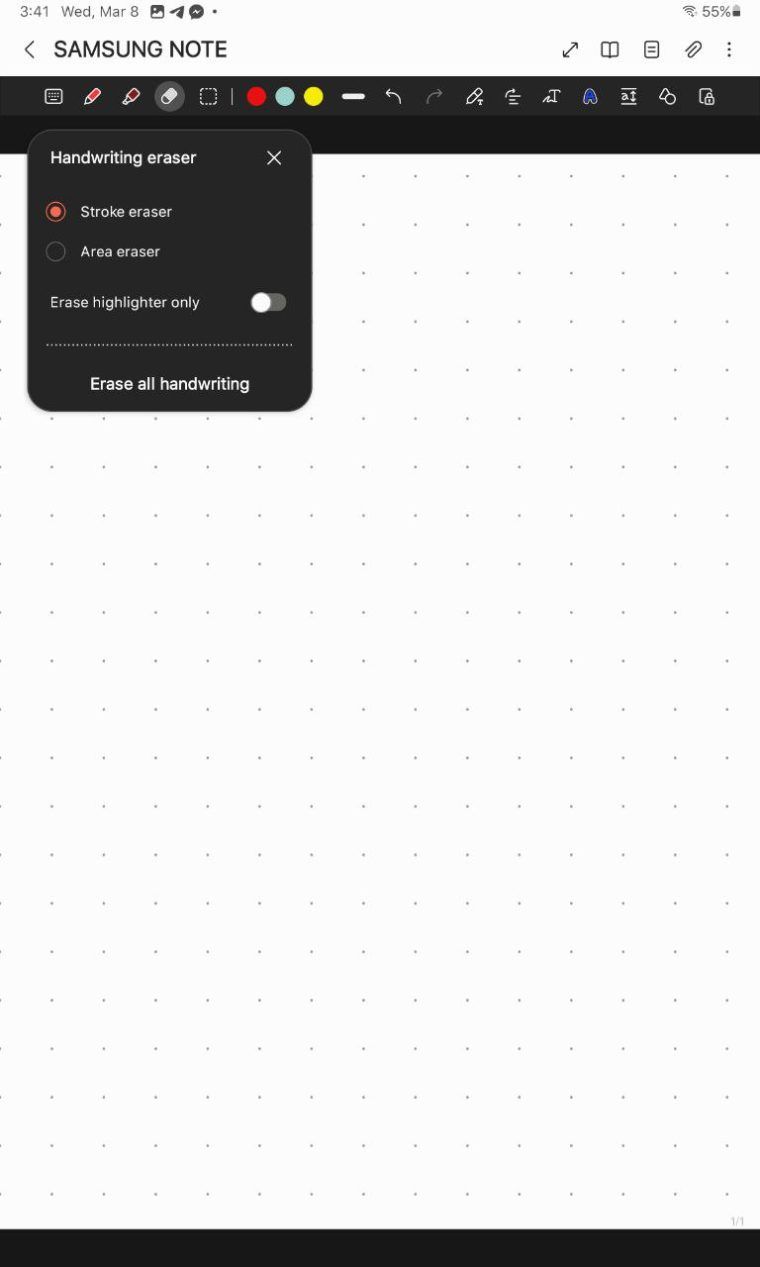Tap Erase all handwriting
Viewport: 760px width, 1267px height.
point(169,383)
